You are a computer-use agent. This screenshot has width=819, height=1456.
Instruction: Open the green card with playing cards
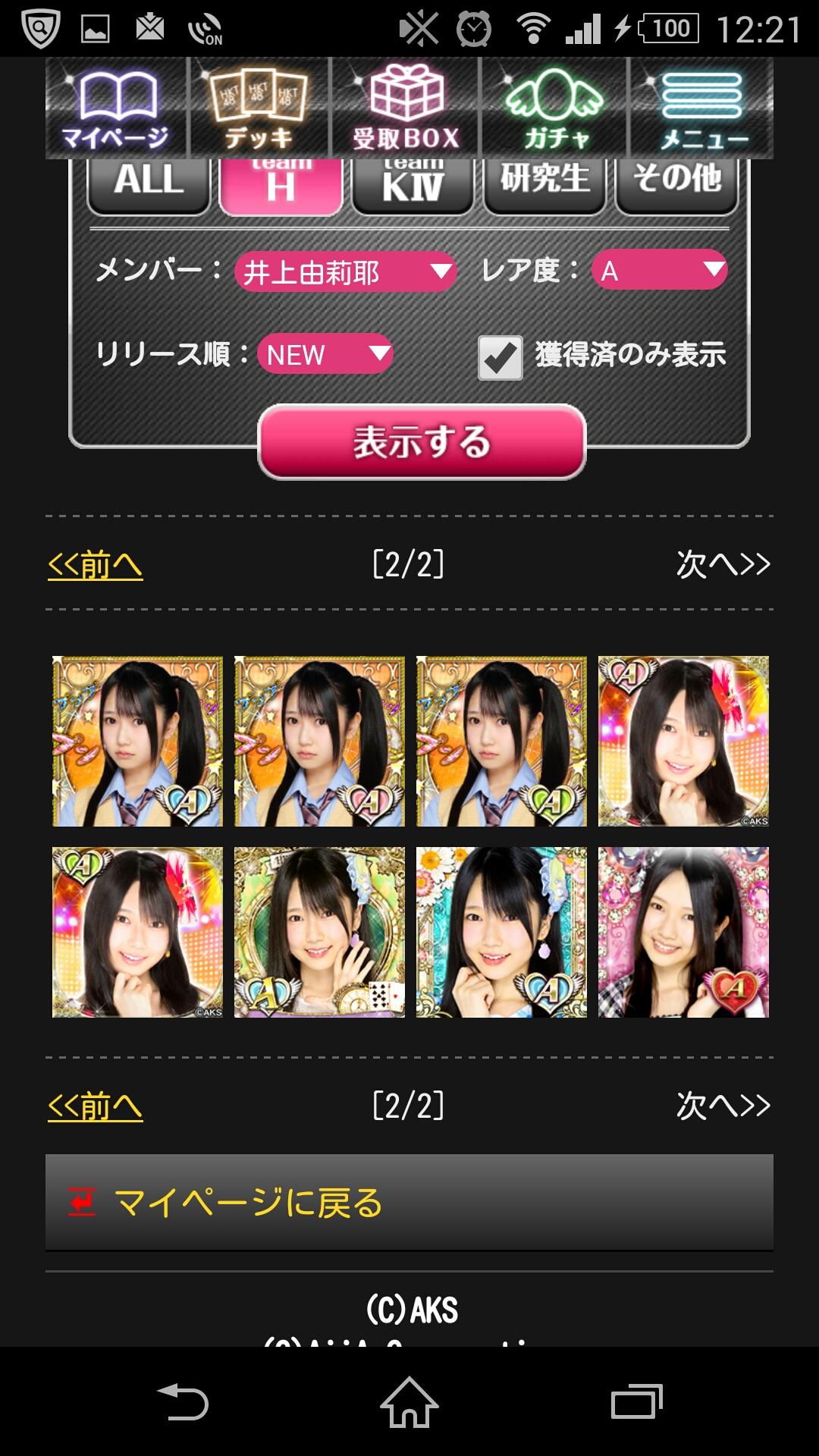coord(319,932)
